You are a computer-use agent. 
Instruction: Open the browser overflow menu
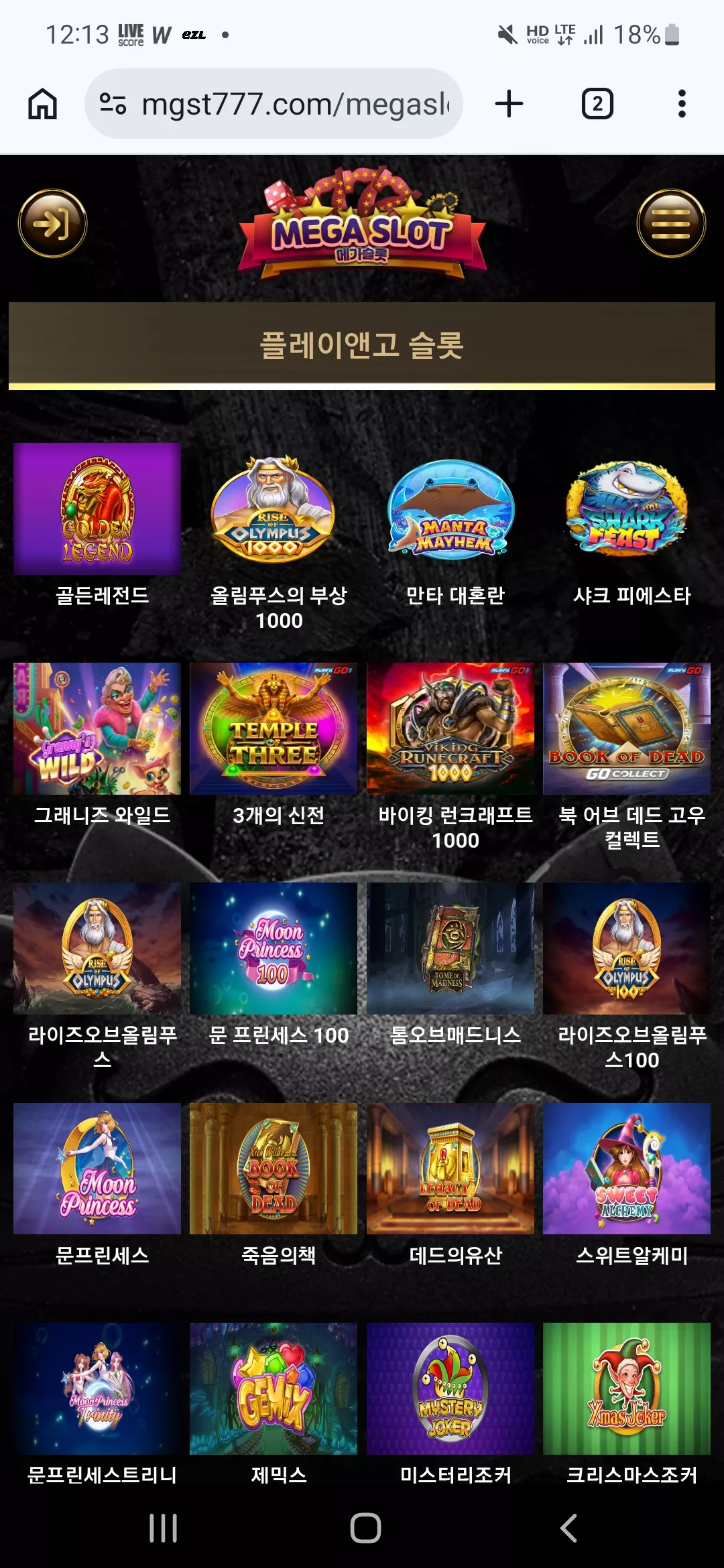682,104
